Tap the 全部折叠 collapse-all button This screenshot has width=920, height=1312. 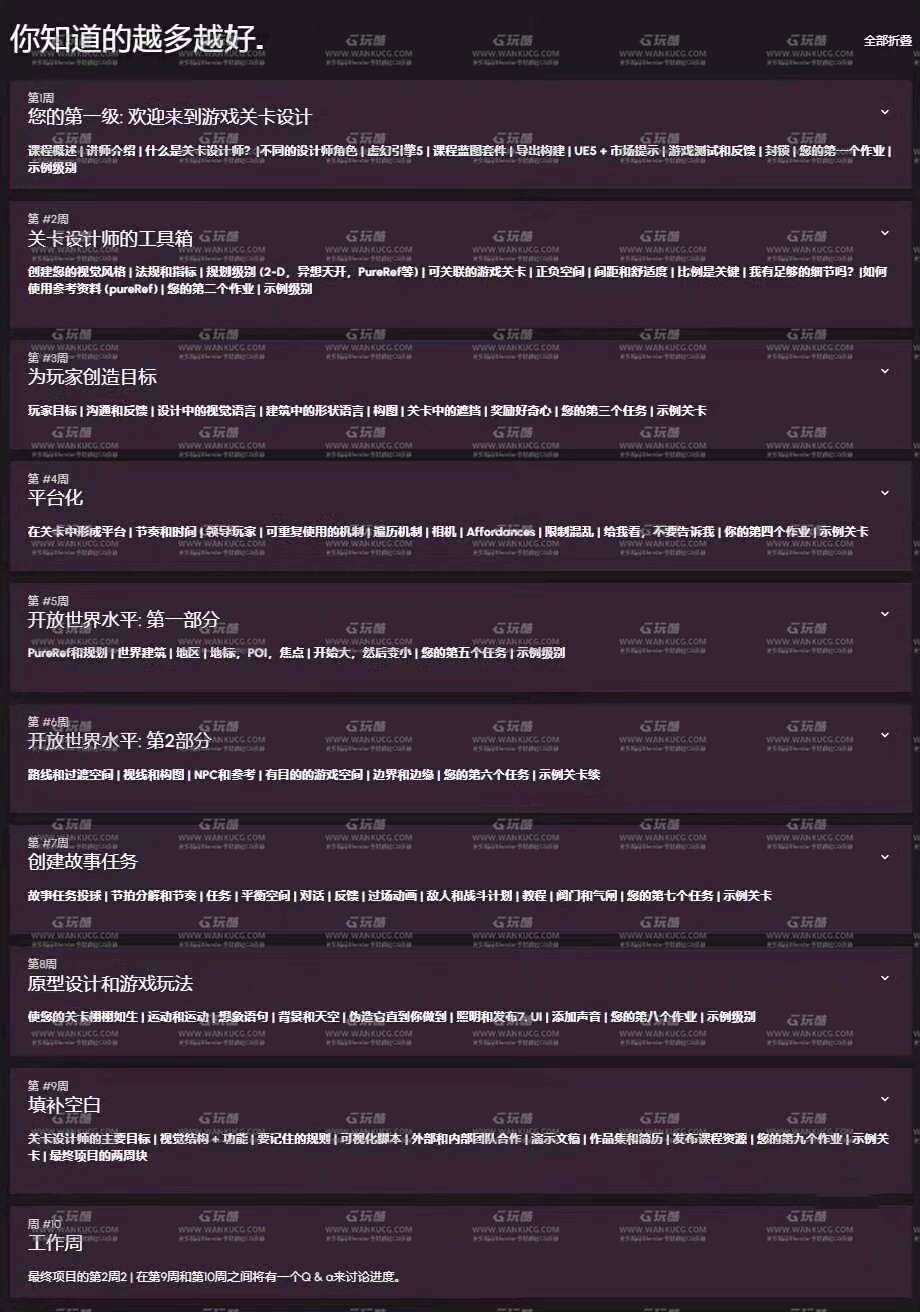[887, 41]
